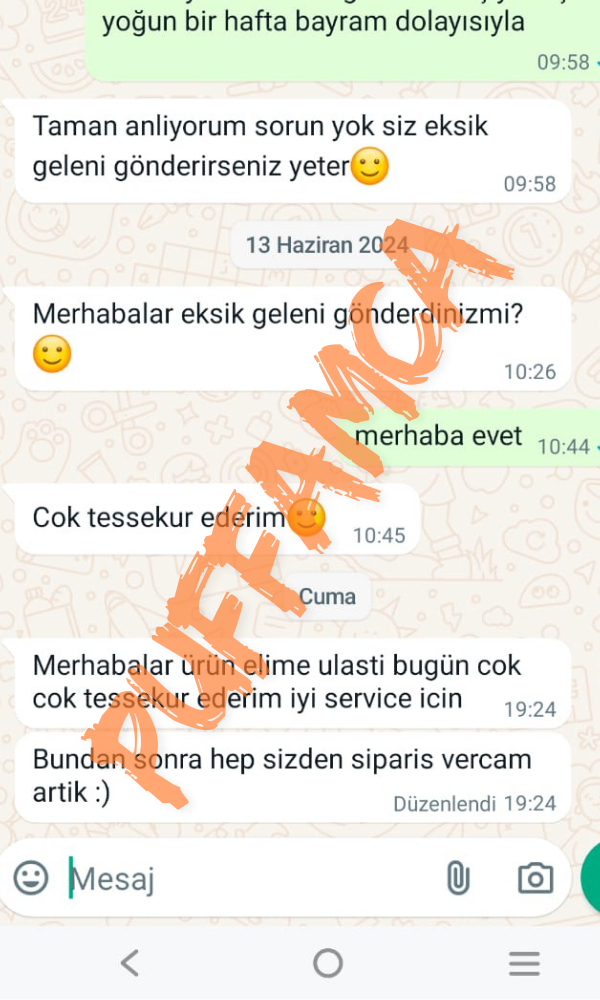Focus the Mesaj text field
The height and width of the screenshot is (1000, 600).
pyautogui.click(x=250, y=879)
